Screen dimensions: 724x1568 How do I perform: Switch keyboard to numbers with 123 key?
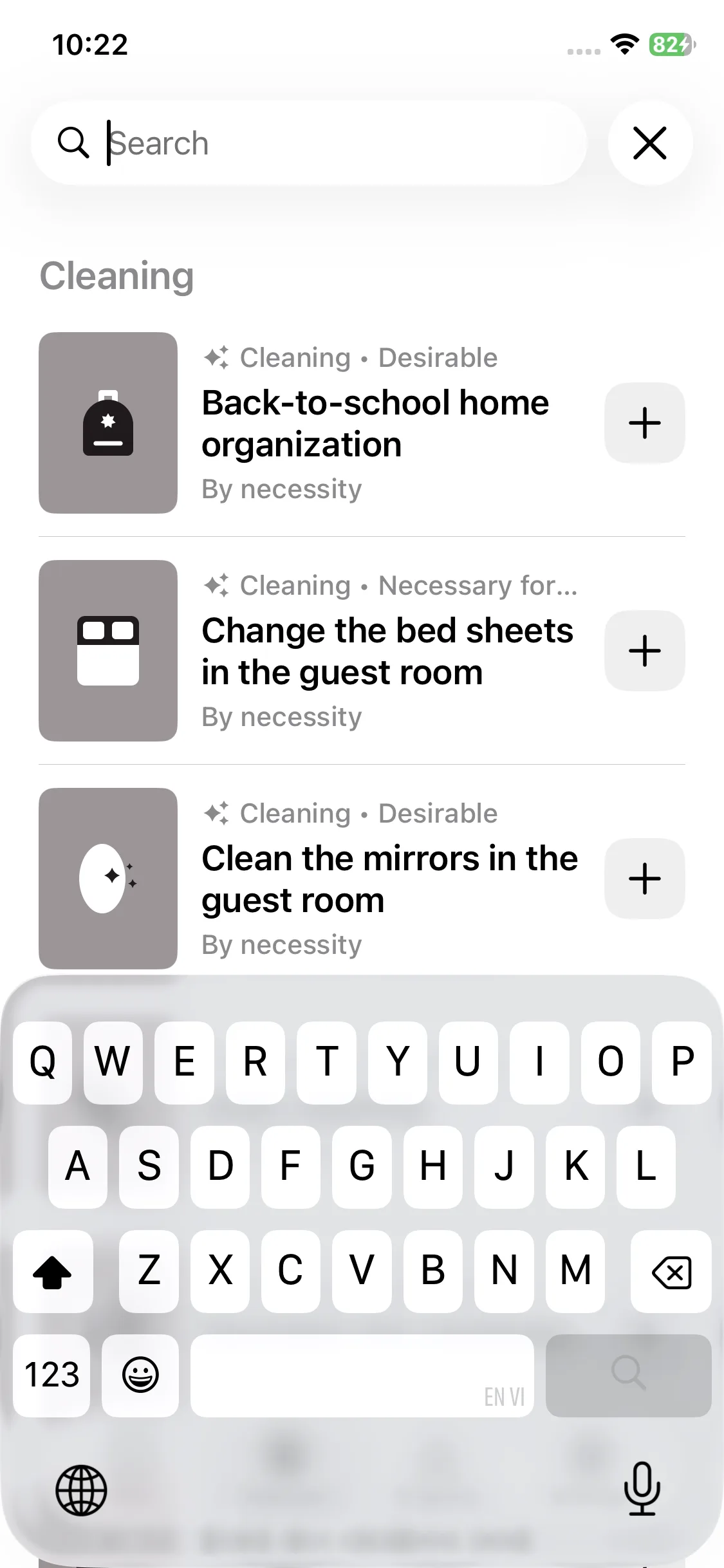click(x=51, y=1375)
